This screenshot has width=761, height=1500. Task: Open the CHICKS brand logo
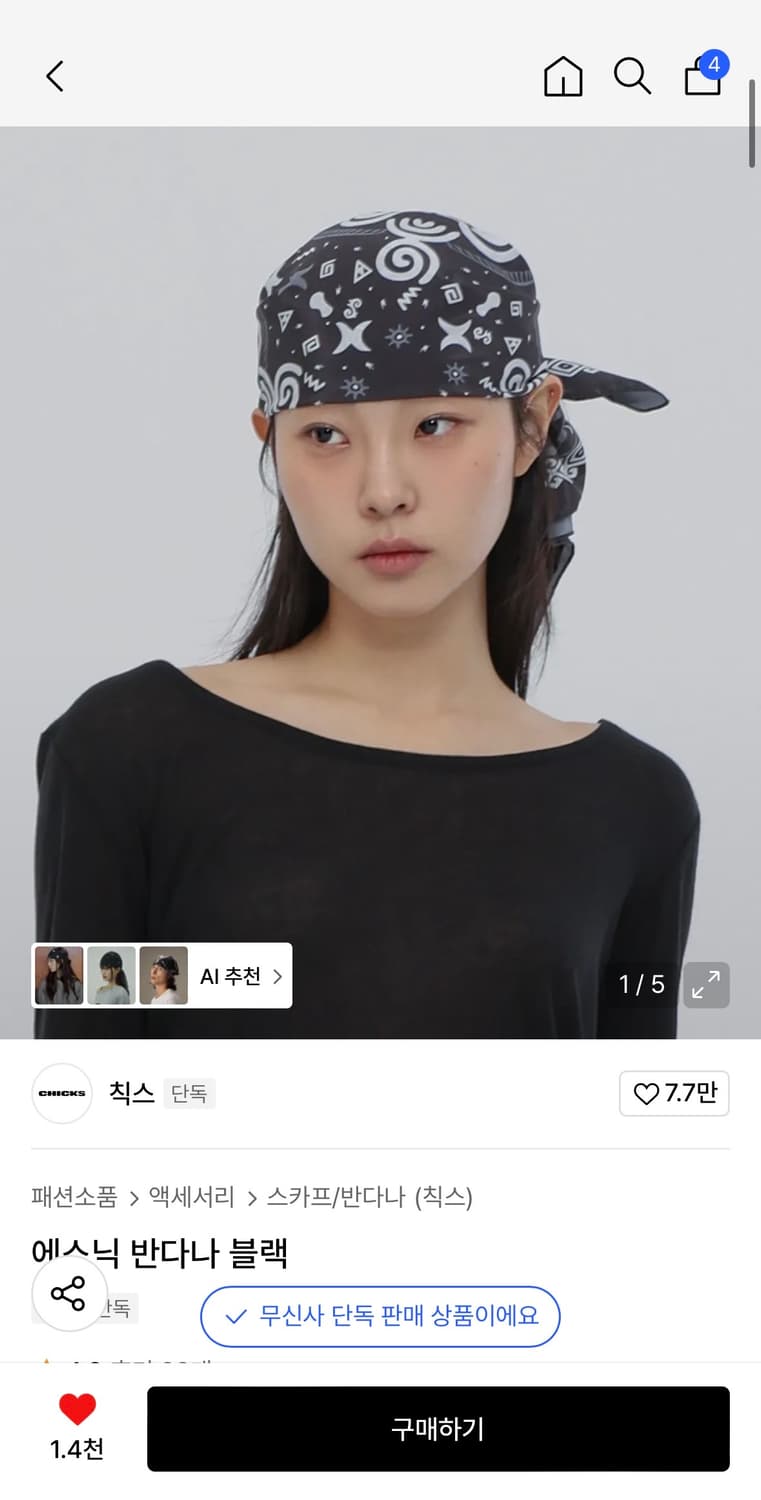click(x=61, y=1093)
